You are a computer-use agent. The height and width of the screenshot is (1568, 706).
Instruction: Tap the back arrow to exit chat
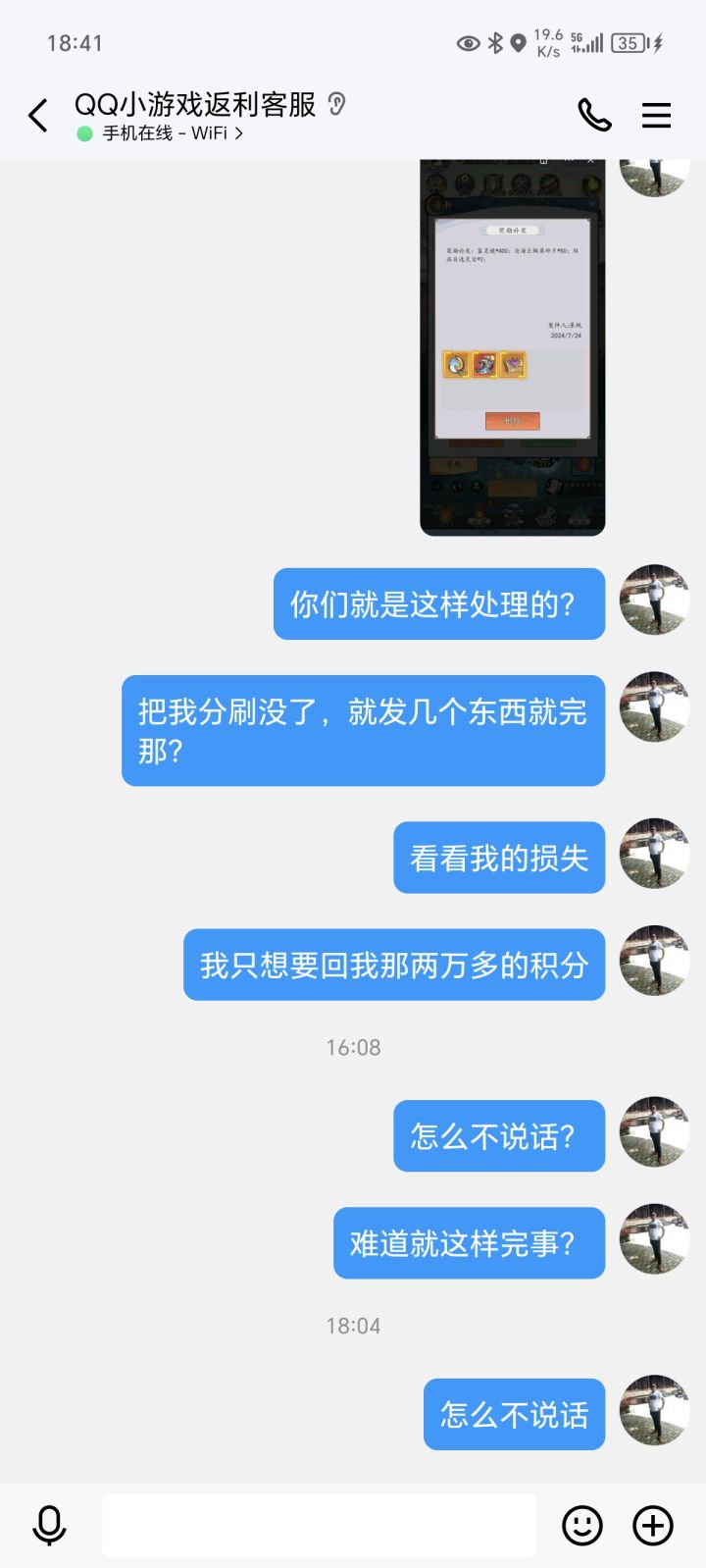(37, 115)
